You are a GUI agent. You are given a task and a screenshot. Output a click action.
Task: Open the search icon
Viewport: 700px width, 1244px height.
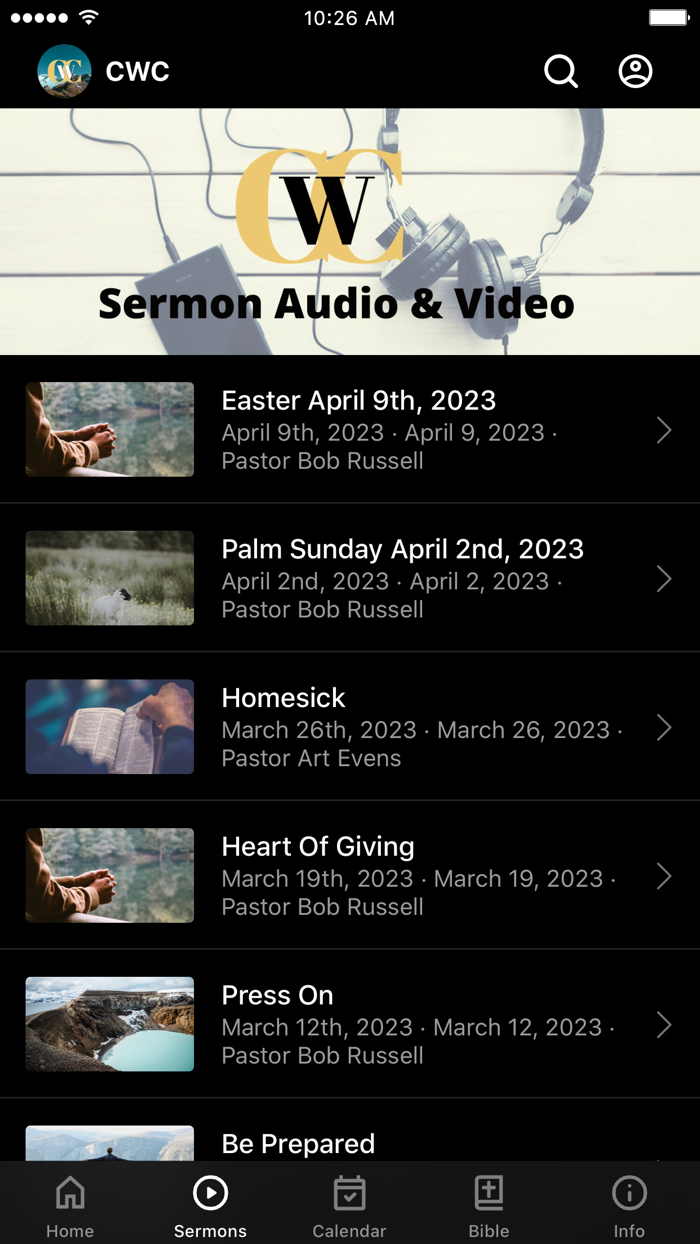560,72
